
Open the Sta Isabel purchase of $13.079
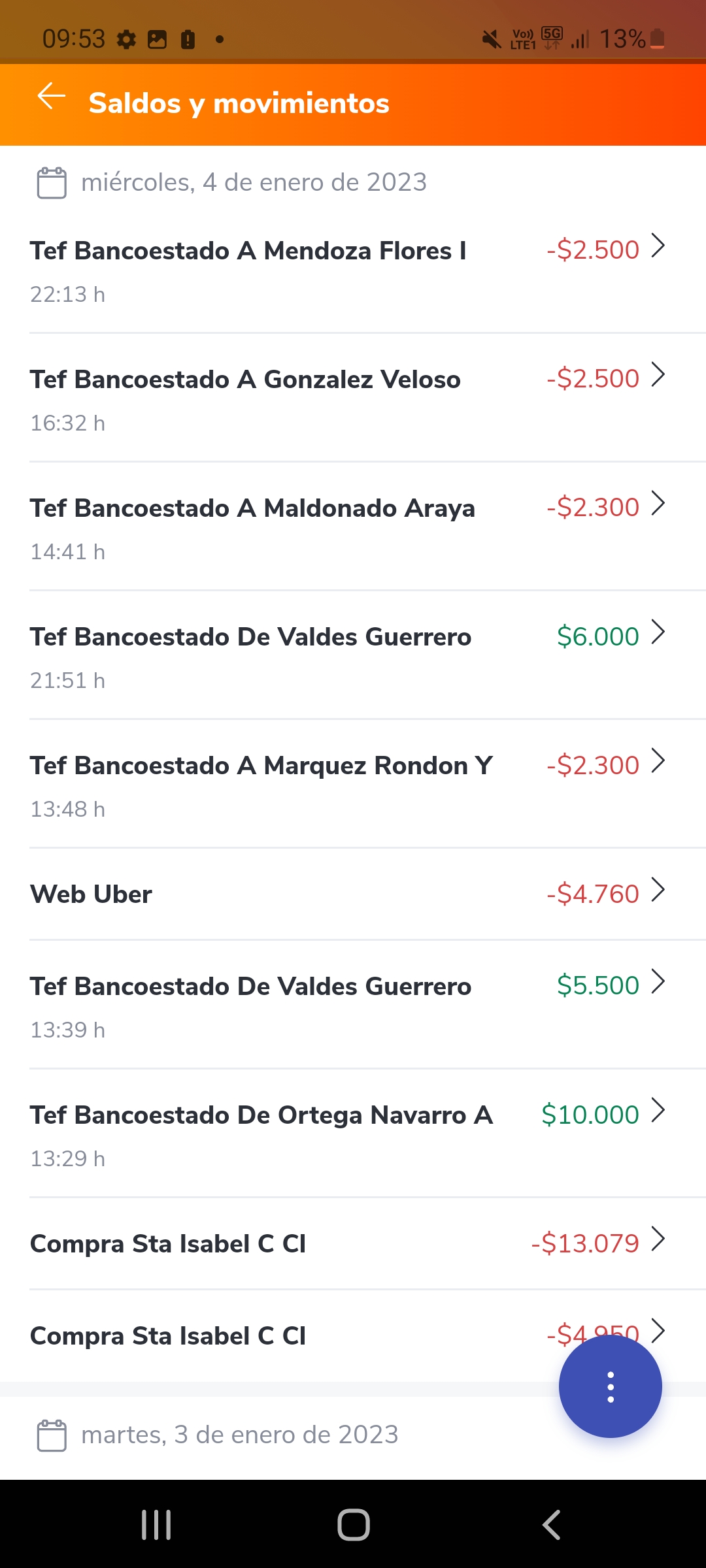353,1244
